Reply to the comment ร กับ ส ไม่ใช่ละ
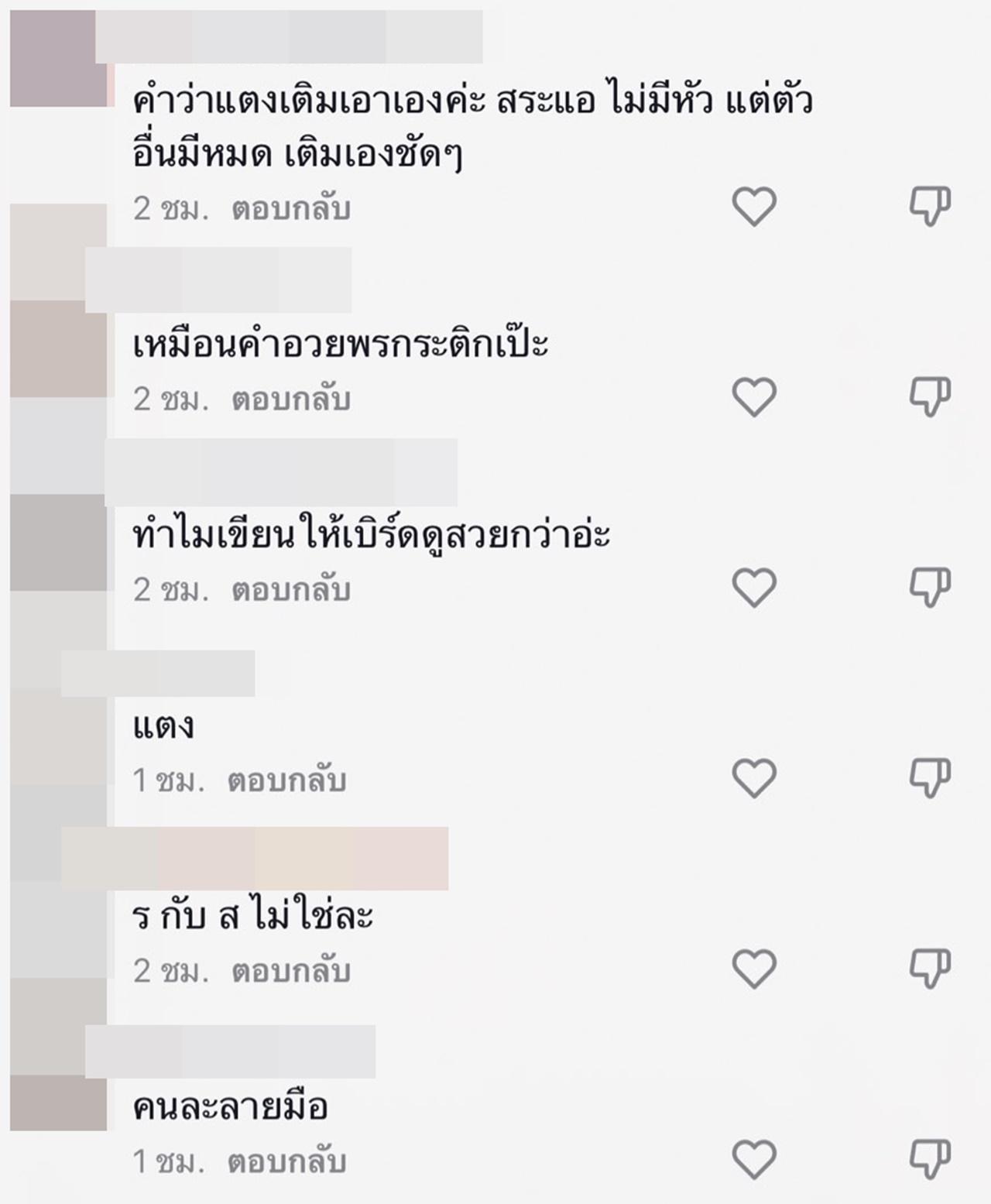 click(291, 971)
